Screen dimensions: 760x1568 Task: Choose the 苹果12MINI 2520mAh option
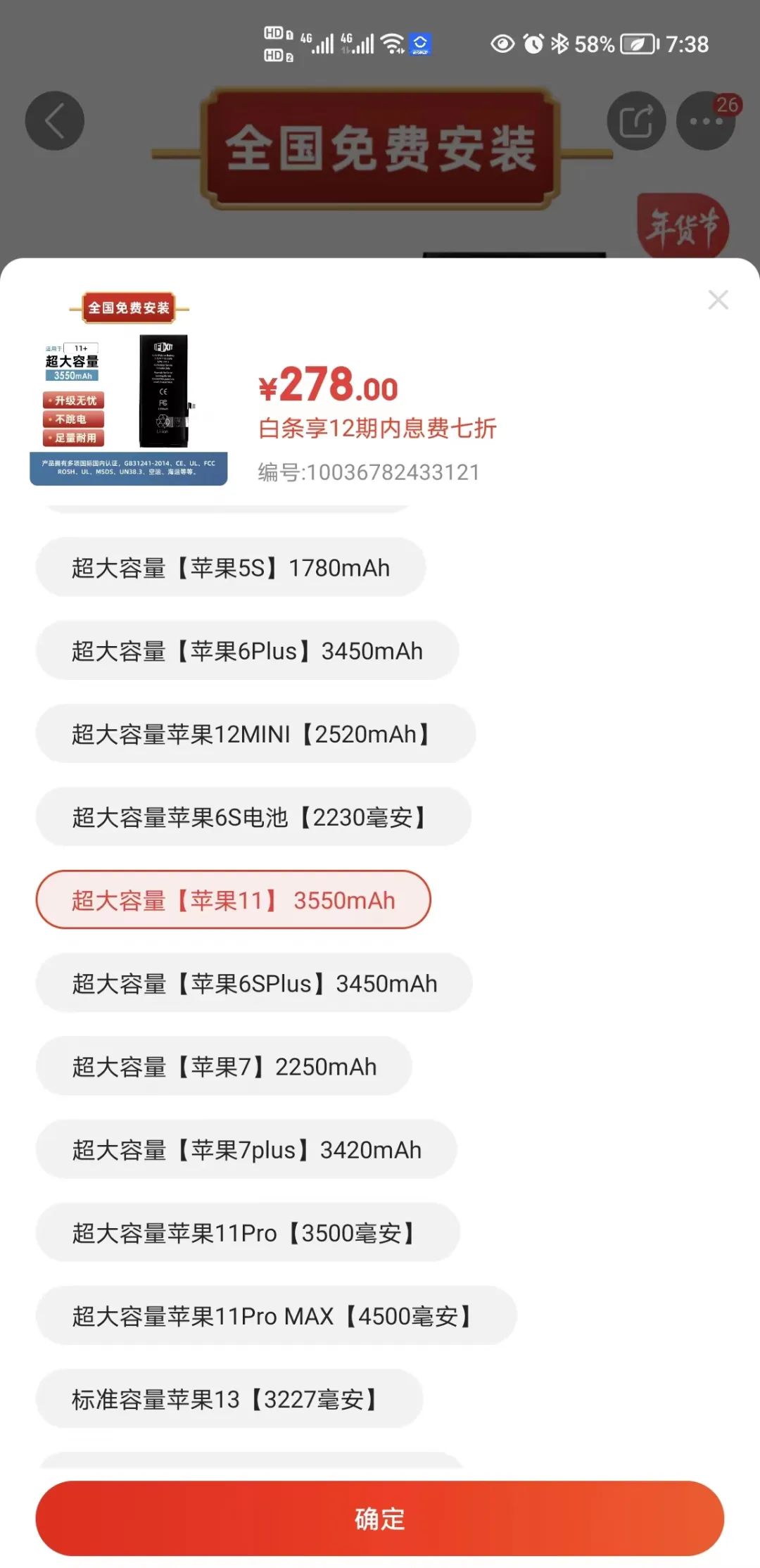point(255,734)
